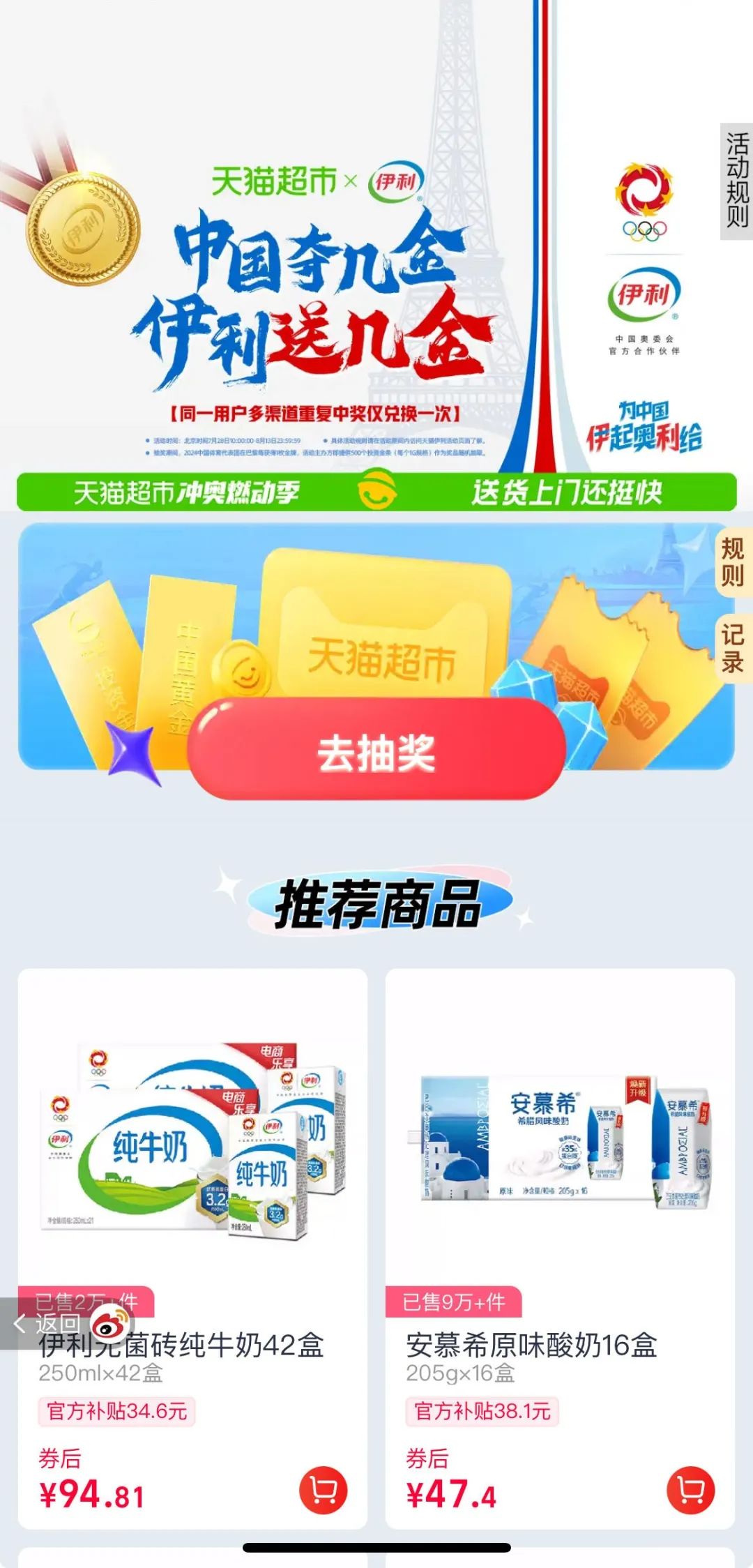Open the 记录 records tab
Viewport: 753px width, 1568px height.
(x=733, y=649)
